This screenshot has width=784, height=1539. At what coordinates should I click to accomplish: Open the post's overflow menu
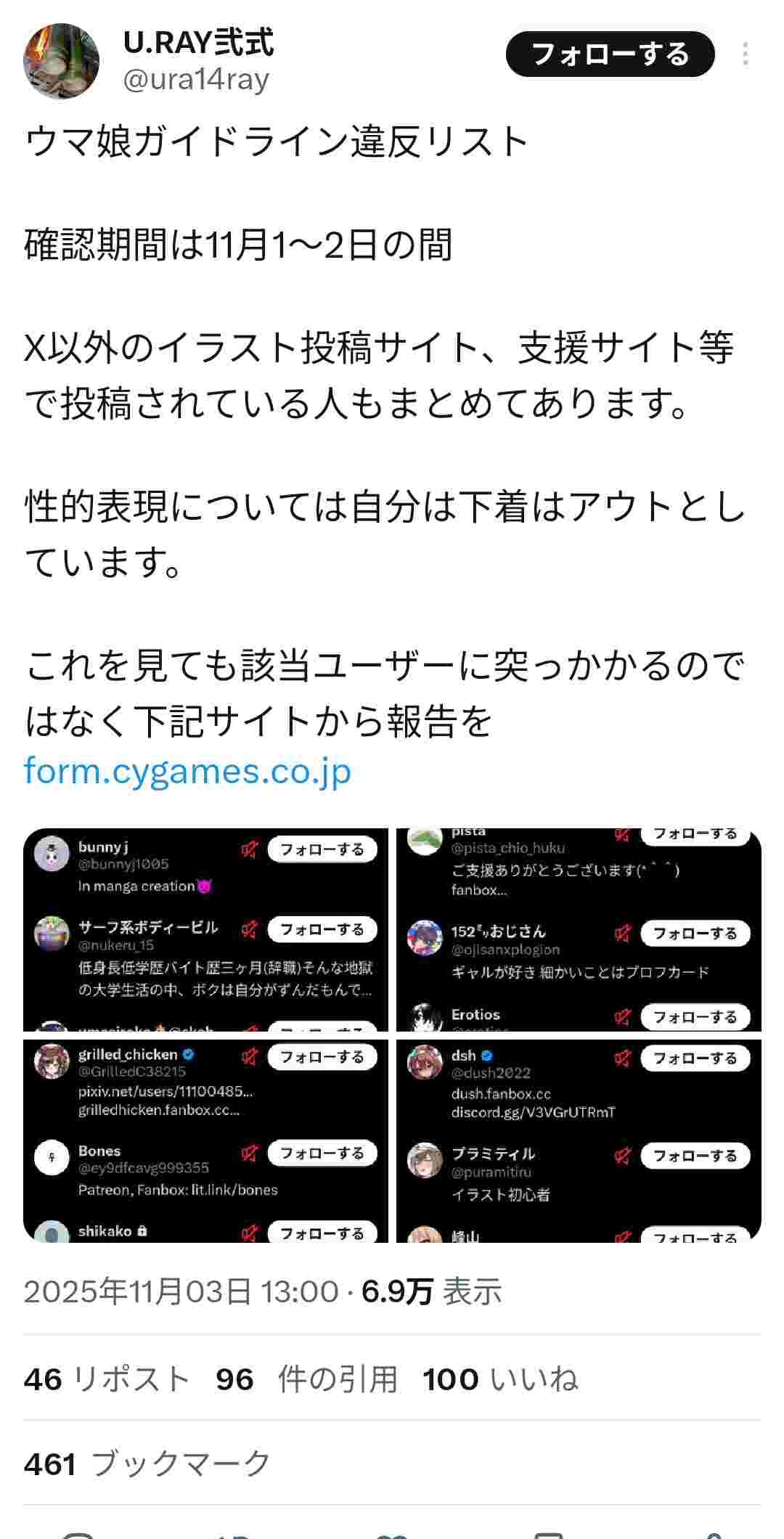click(x=746, y=54)
